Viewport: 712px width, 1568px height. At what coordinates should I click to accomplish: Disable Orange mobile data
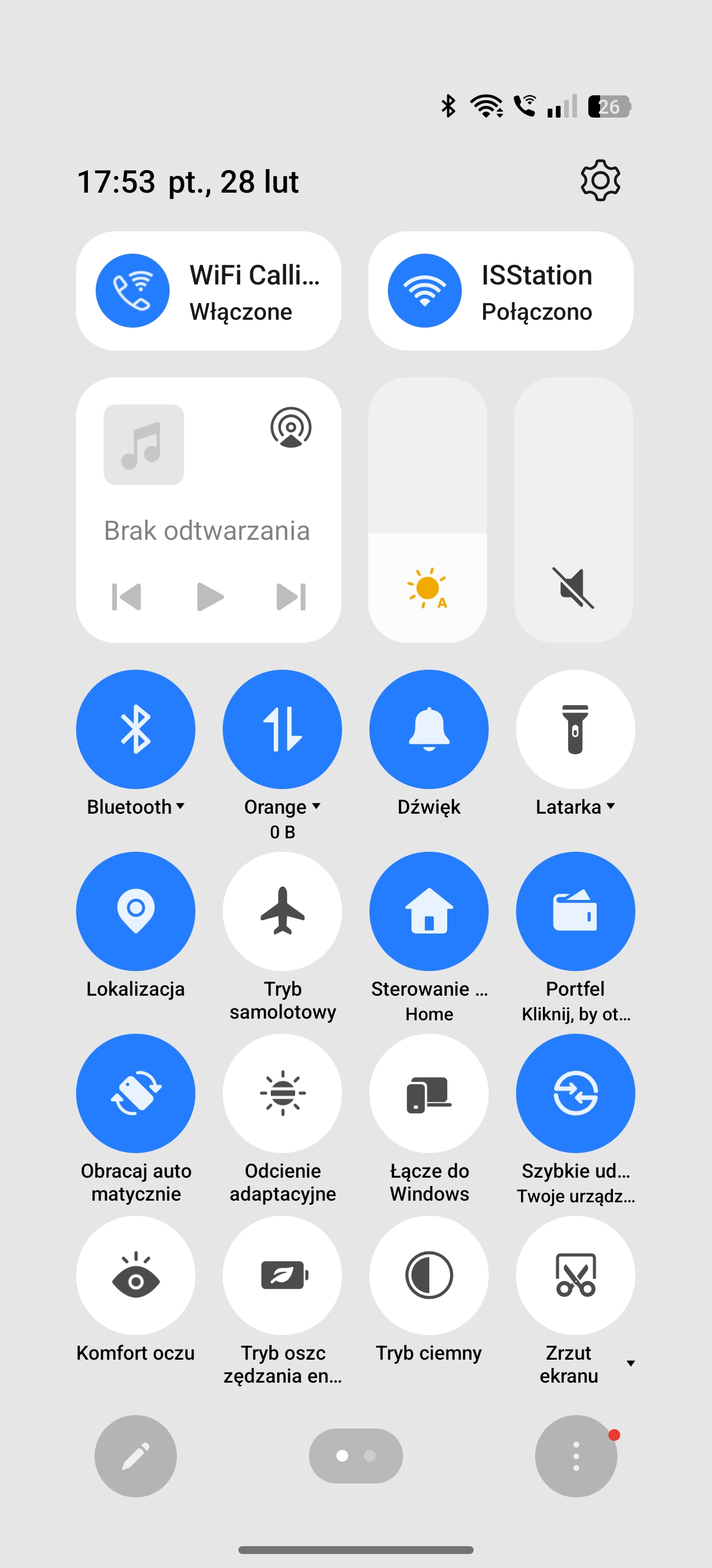[282, 729]
